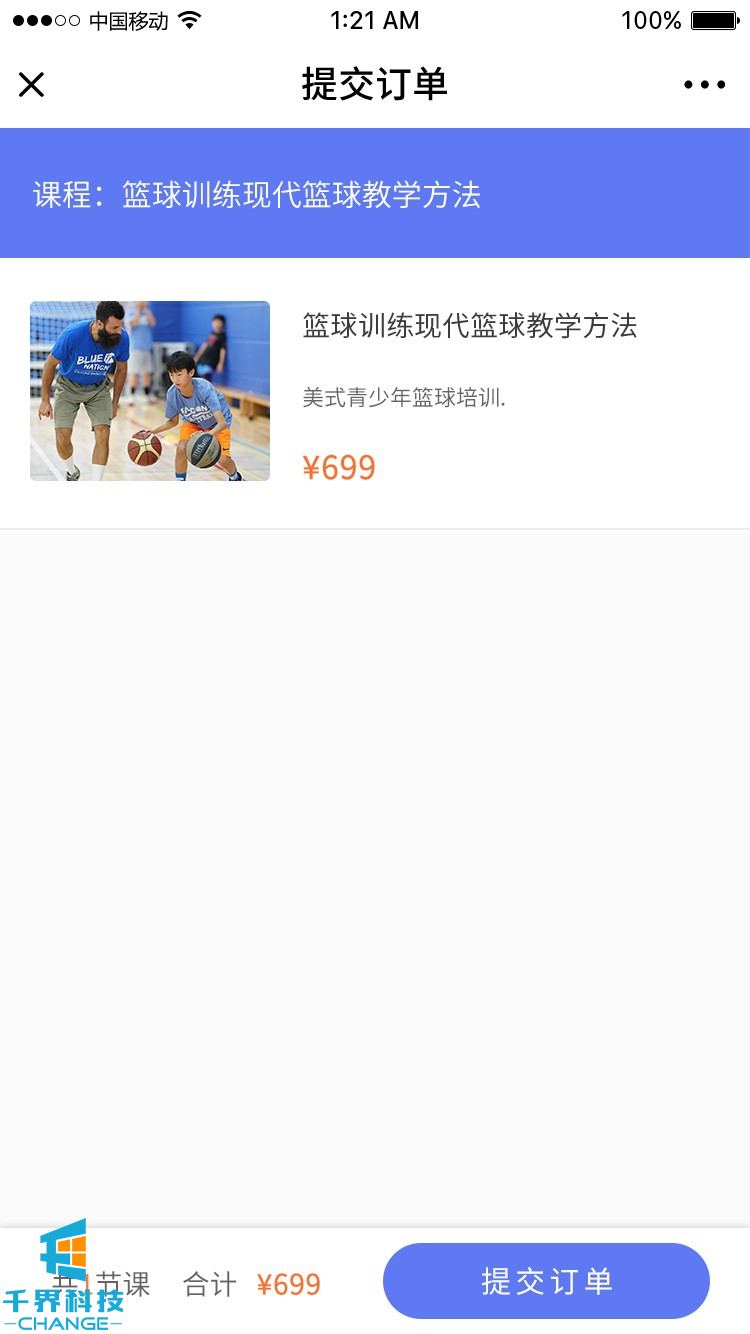Open the basketball training course card
This screenshot has height=1334, width=750.
tap(374, 392)
